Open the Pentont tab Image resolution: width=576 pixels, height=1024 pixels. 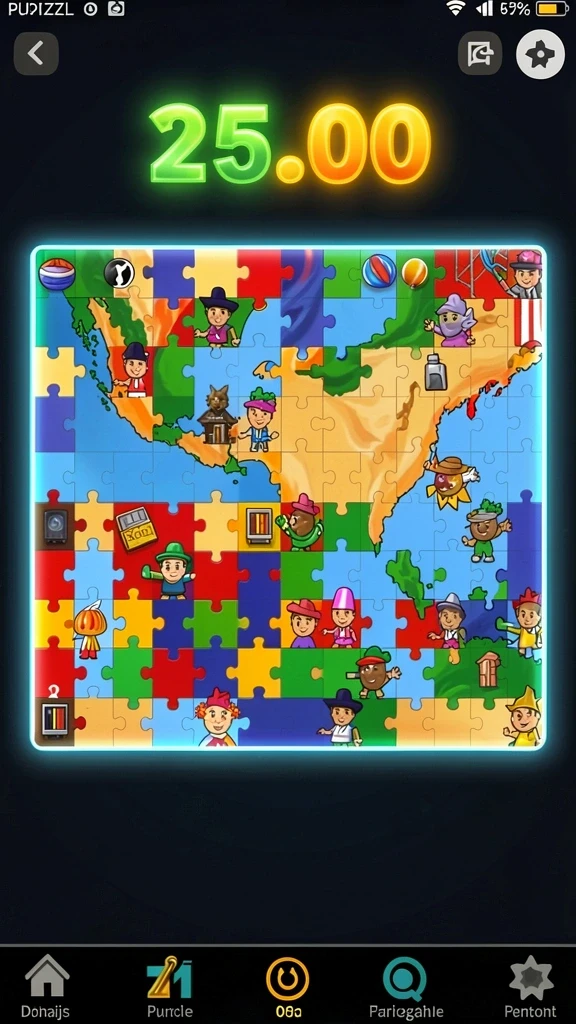click(531, 987)
